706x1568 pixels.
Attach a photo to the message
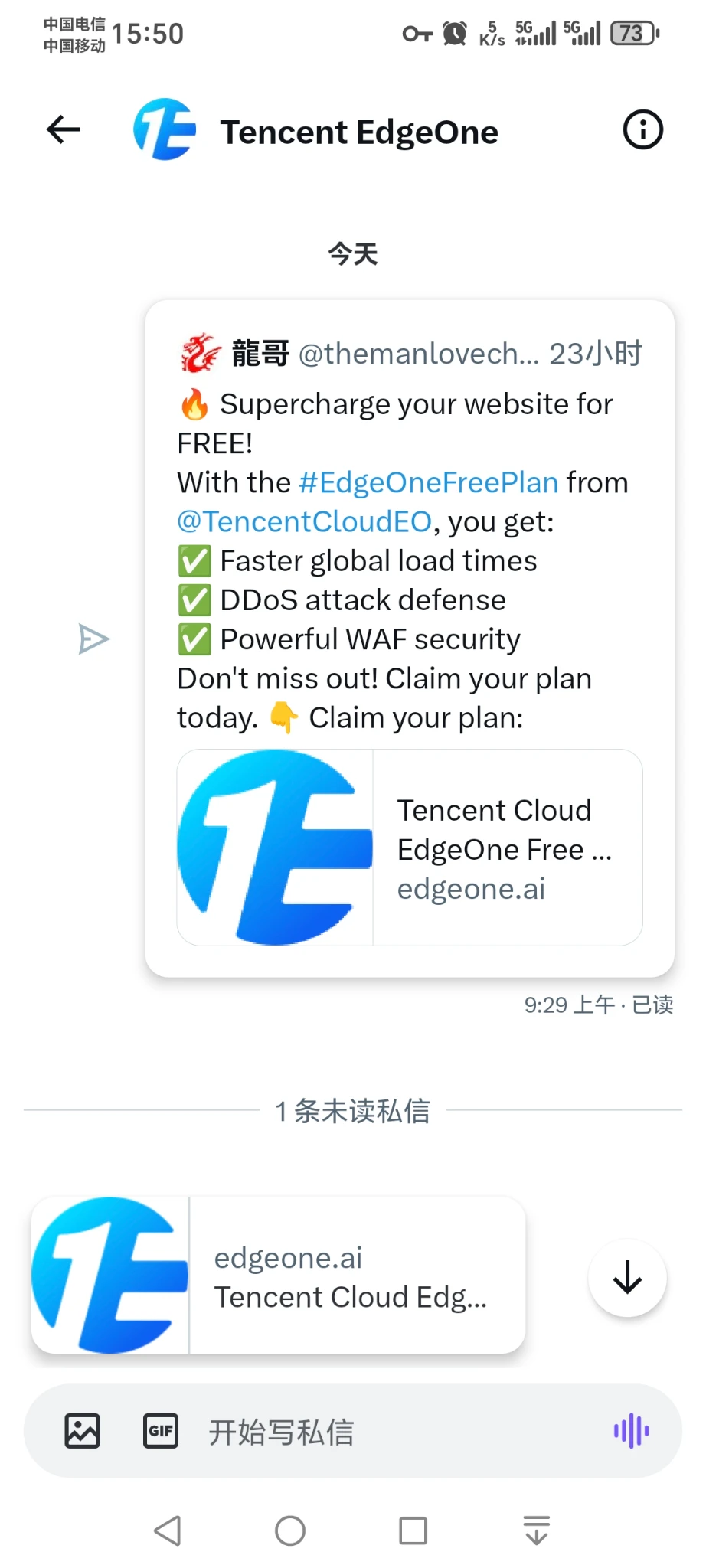click(82, 1431)
